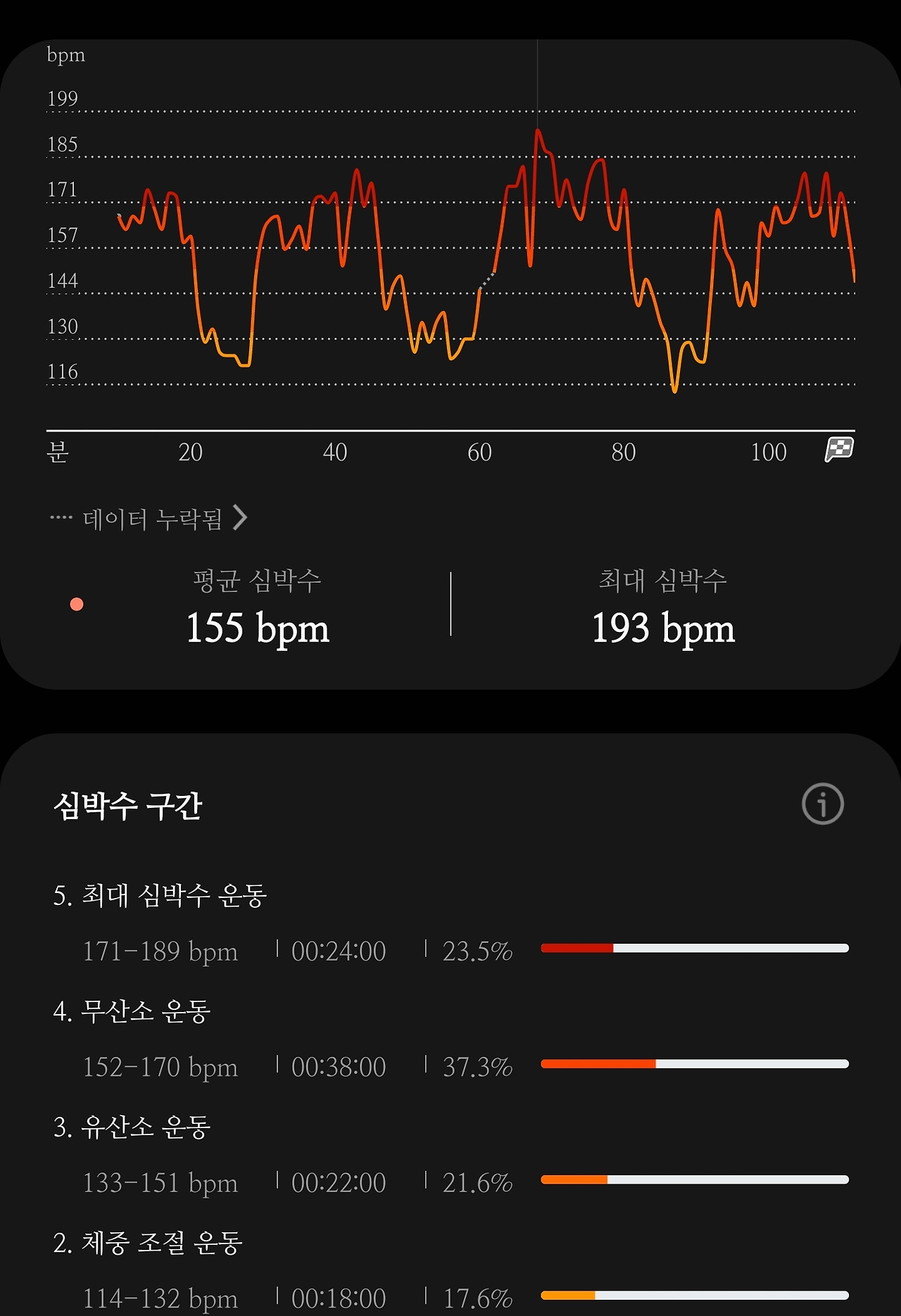This screenshot has width=901, height=1316.
Task: Click the 193 bpm maximum value
Action: pos(663,630)
